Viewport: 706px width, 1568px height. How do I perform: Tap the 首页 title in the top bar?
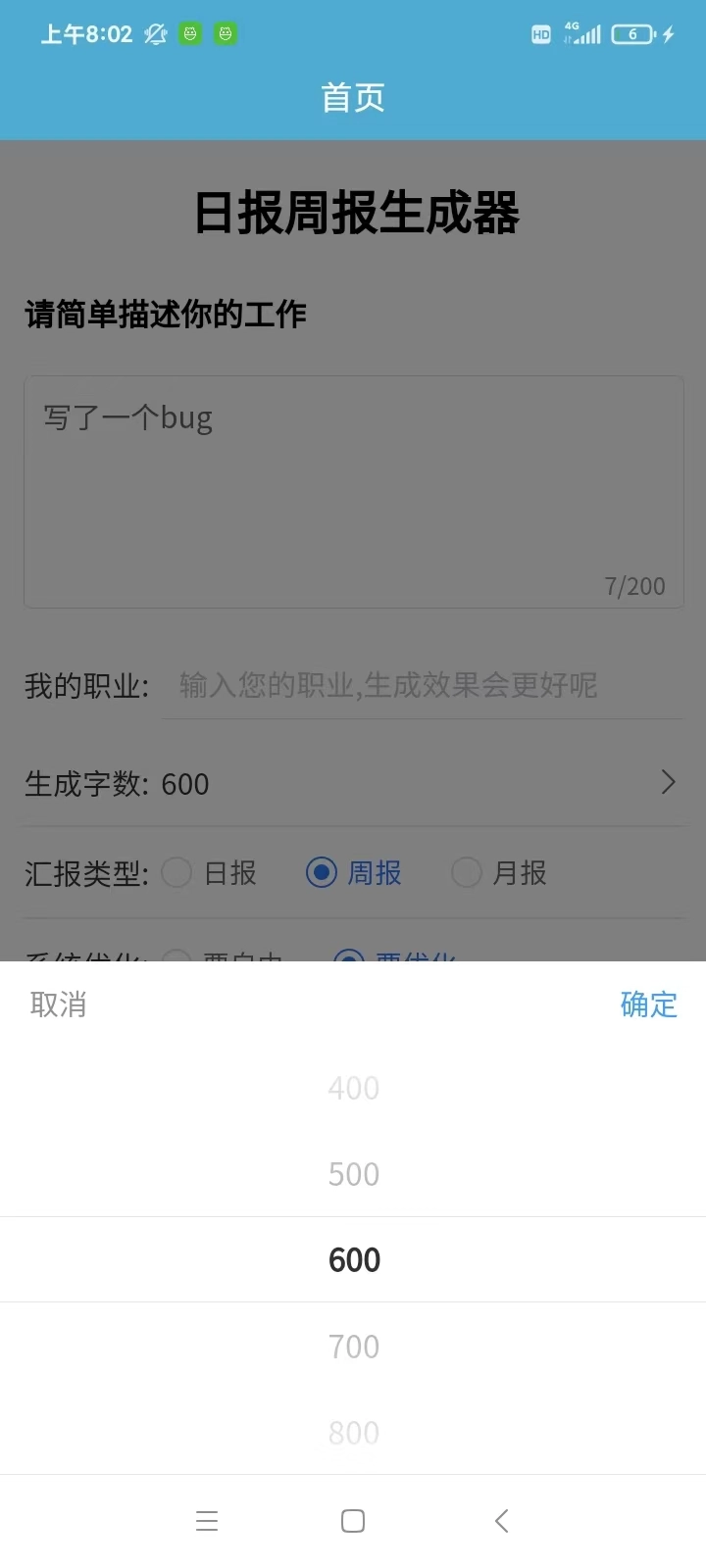tap(352, 96)
